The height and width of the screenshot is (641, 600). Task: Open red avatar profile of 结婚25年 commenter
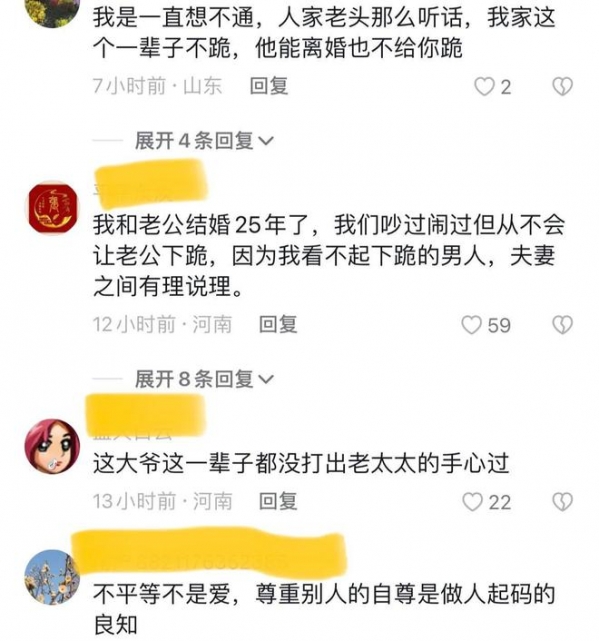52,208
